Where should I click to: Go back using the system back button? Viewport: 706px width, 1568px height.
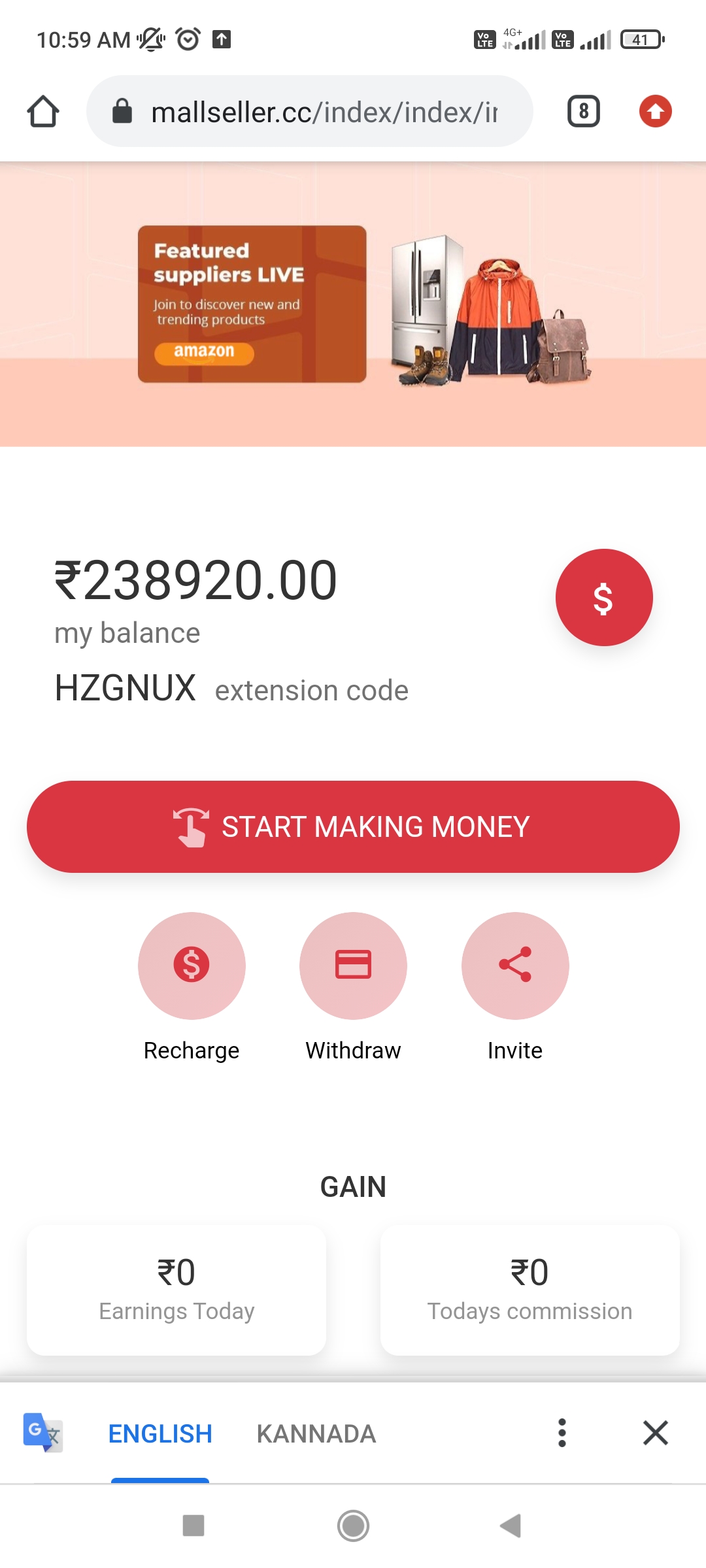click(x=511, y=1526)
